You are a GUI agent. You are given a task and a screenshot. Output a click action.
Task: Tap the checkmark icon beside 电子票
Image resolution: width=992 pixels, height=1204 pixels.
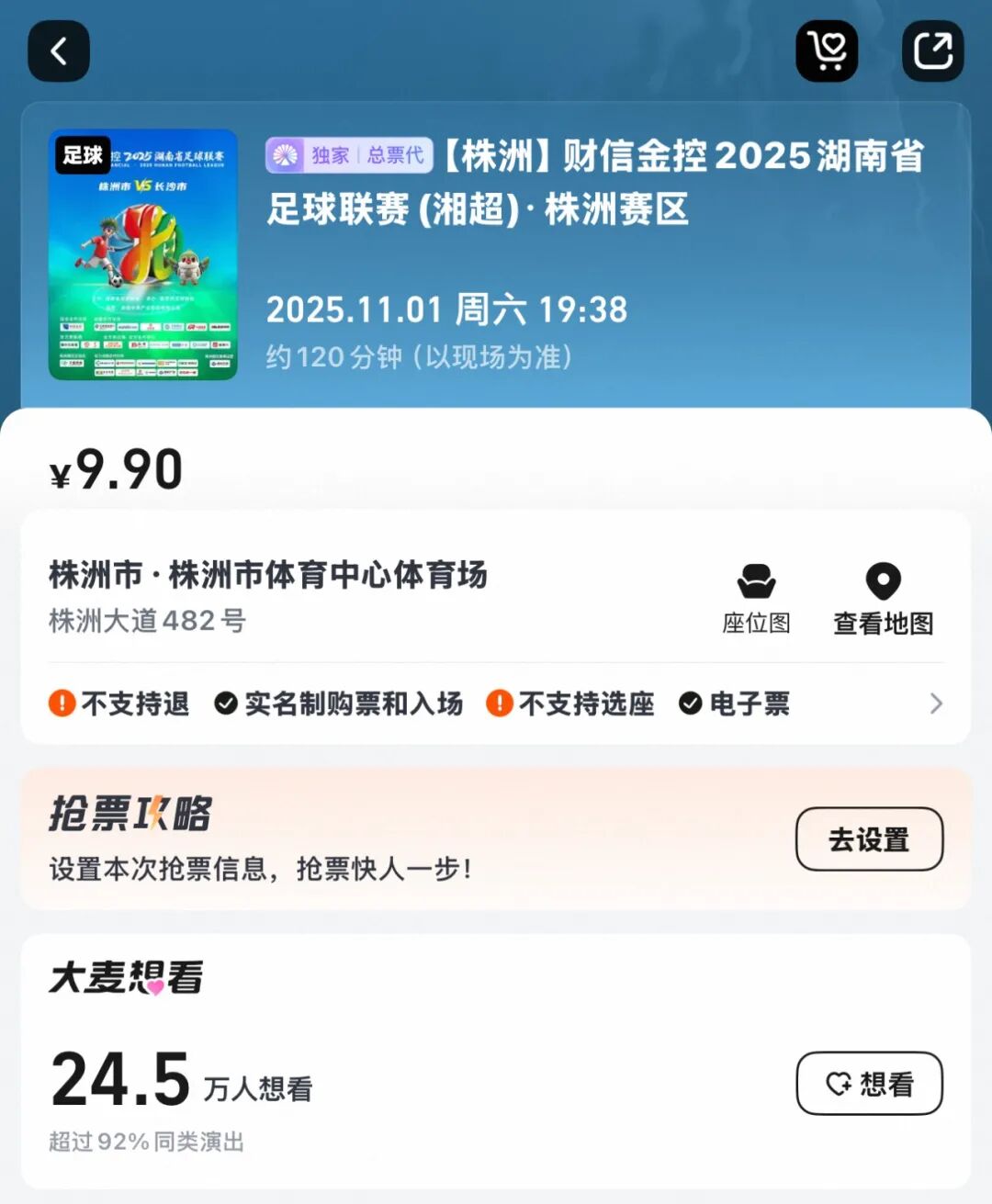[x=687, y=704]
